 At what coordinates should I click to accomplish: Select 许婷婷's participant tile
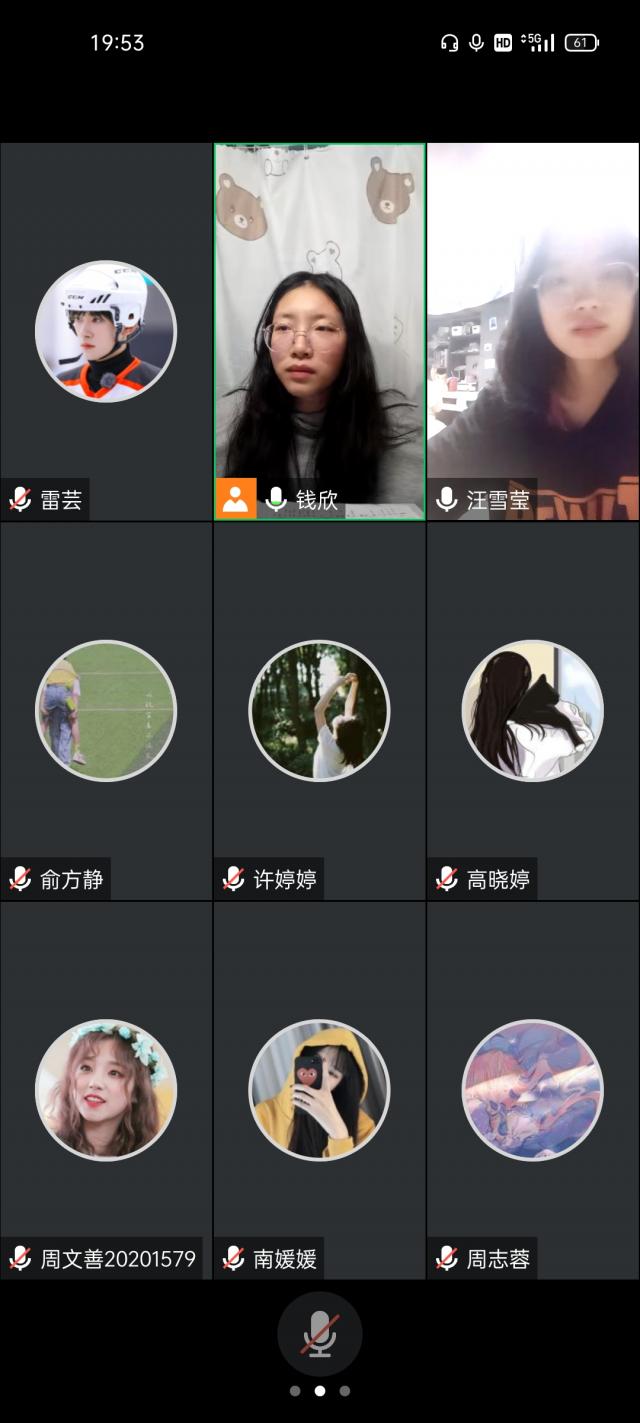coord(319,710)
